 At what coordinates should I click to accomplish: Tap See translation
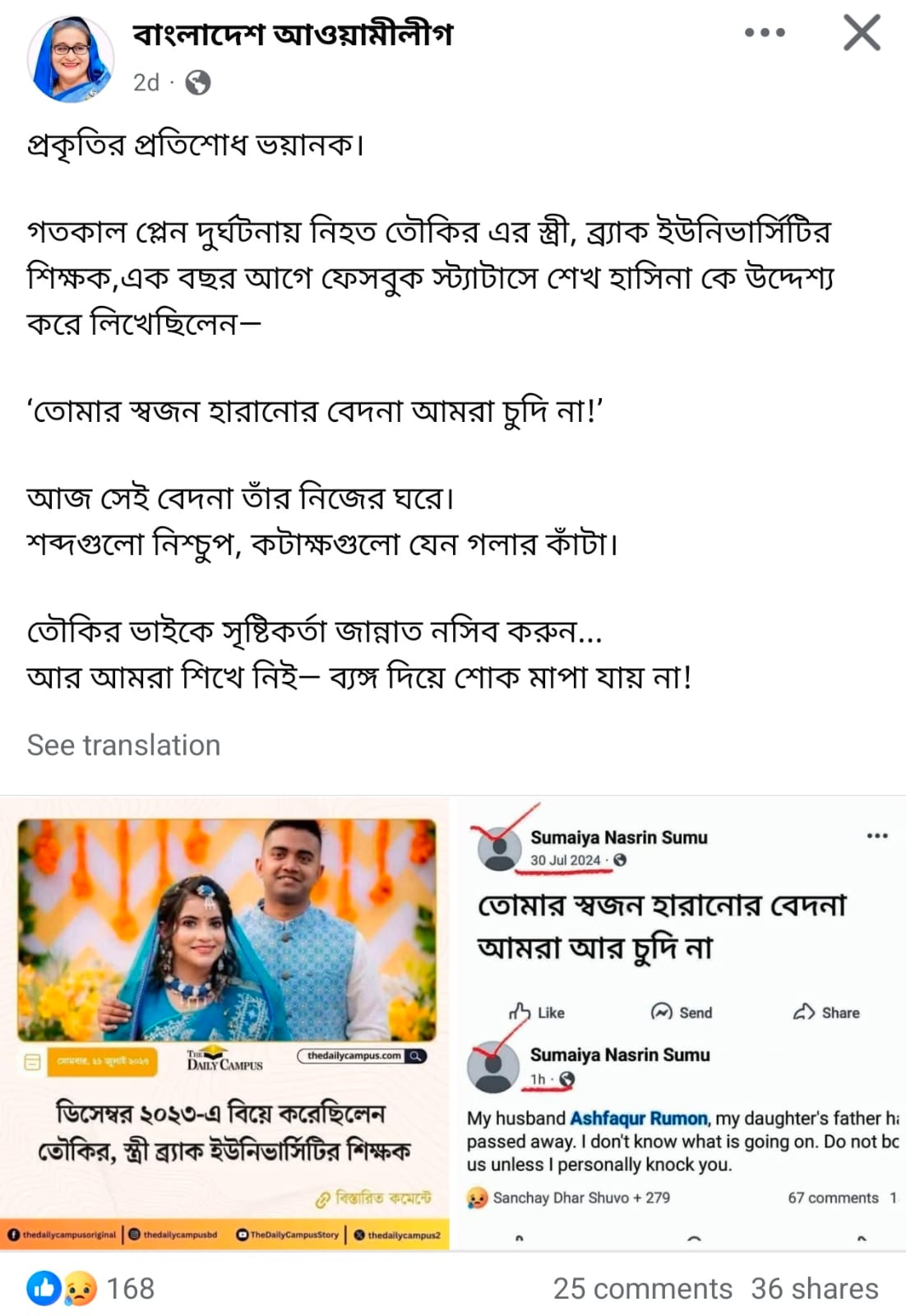[x=123, y=745]
